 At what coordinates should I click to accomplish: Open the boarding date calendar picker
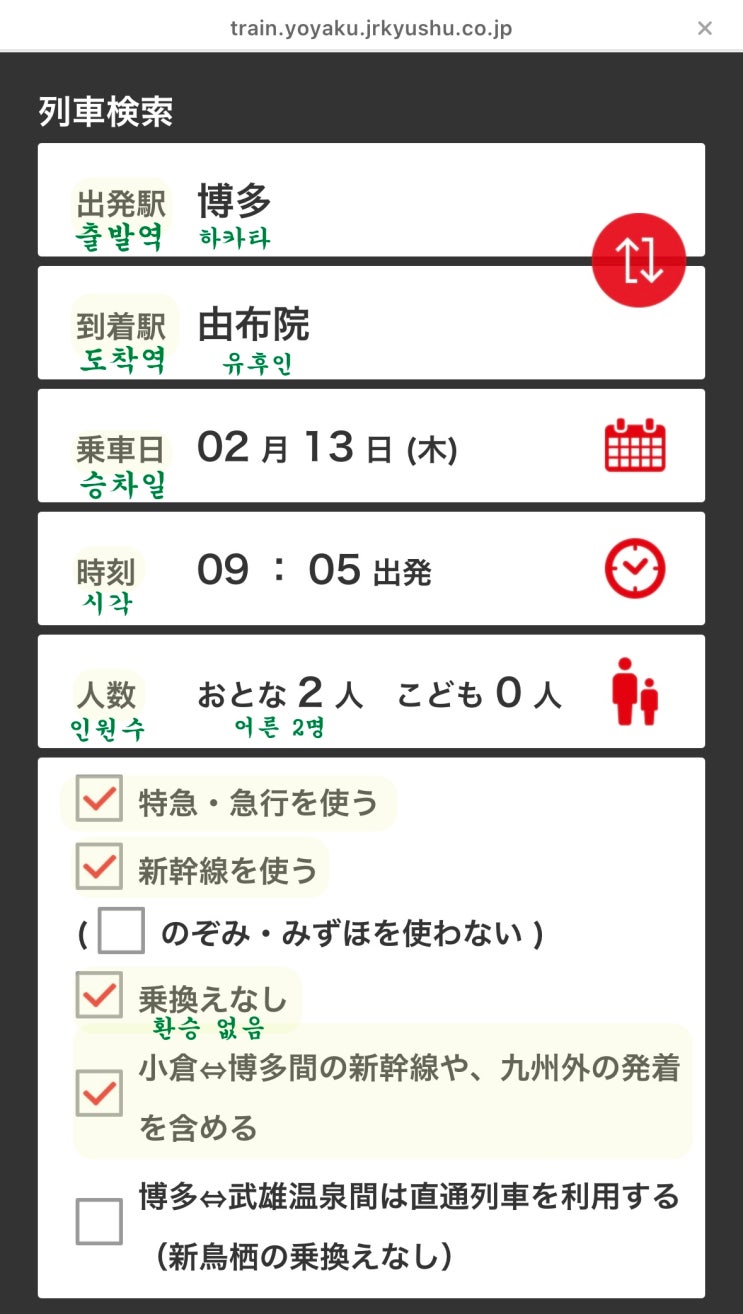pyautogui.click(x=635, y=446)
